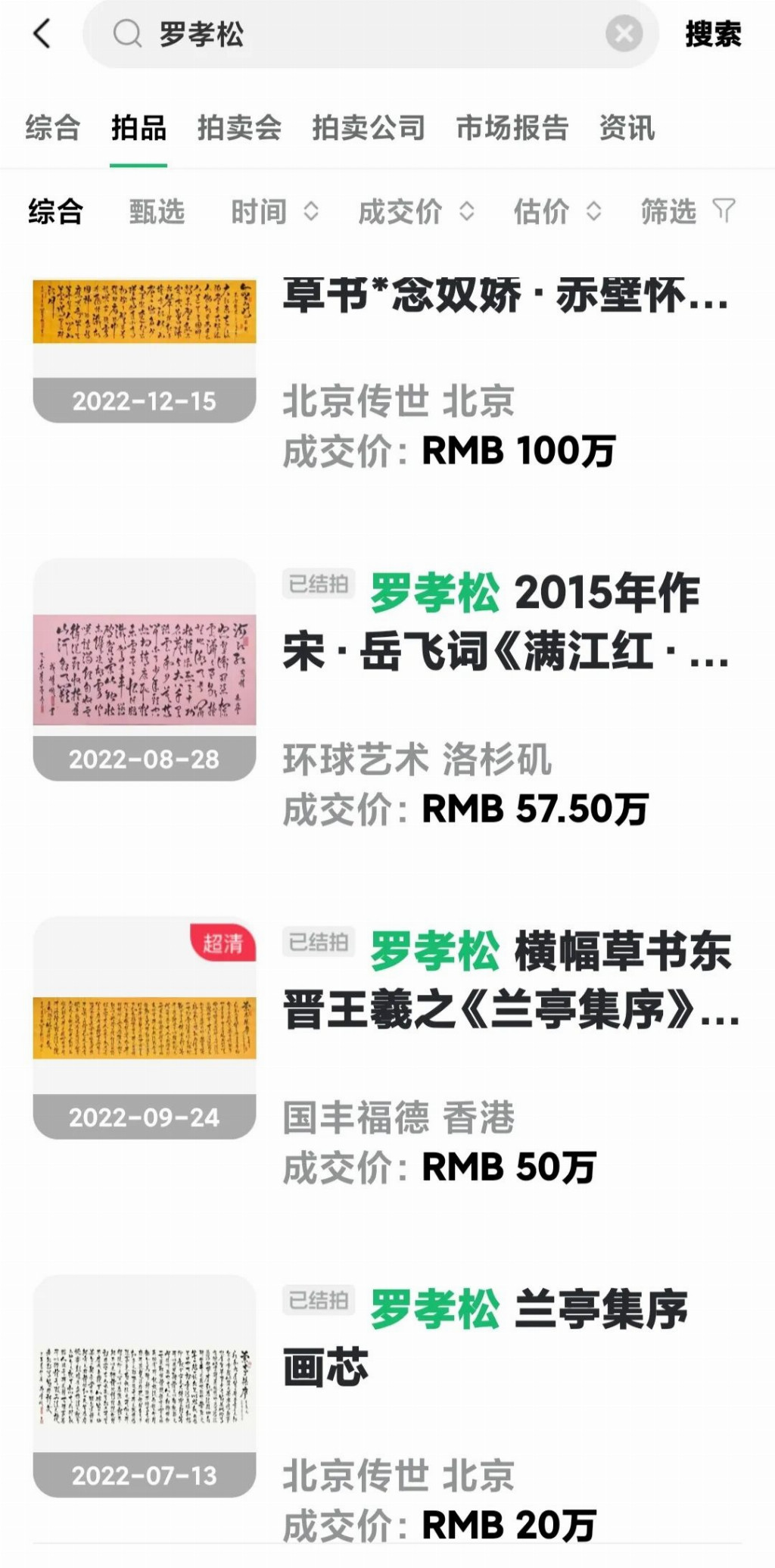The image size is (775, 1568).
Task: Switch to the 市场报告 tab
Action: click(x=512, y=127)
